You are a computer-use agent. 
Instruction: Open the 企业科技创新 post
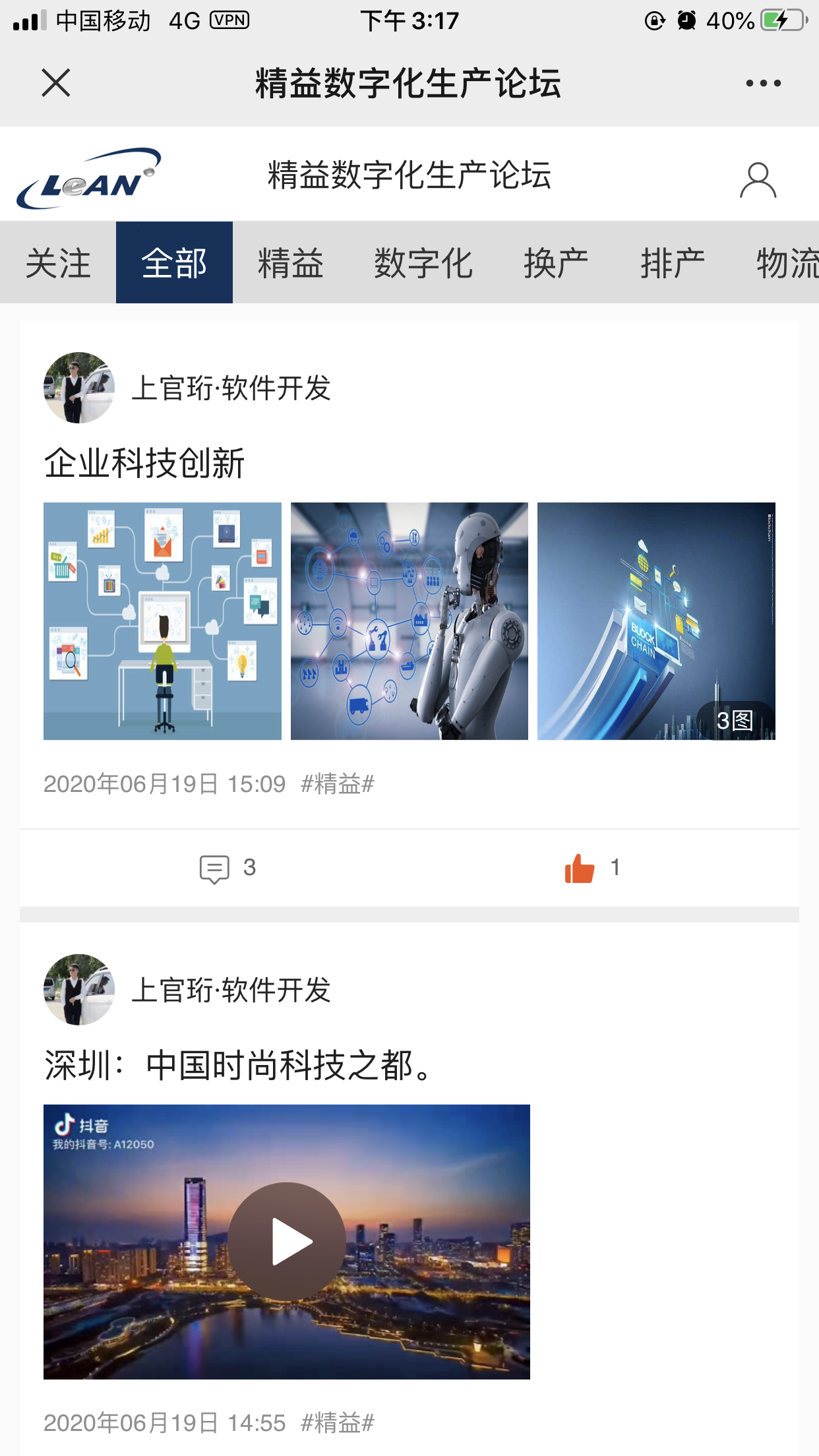click(144, 462)
